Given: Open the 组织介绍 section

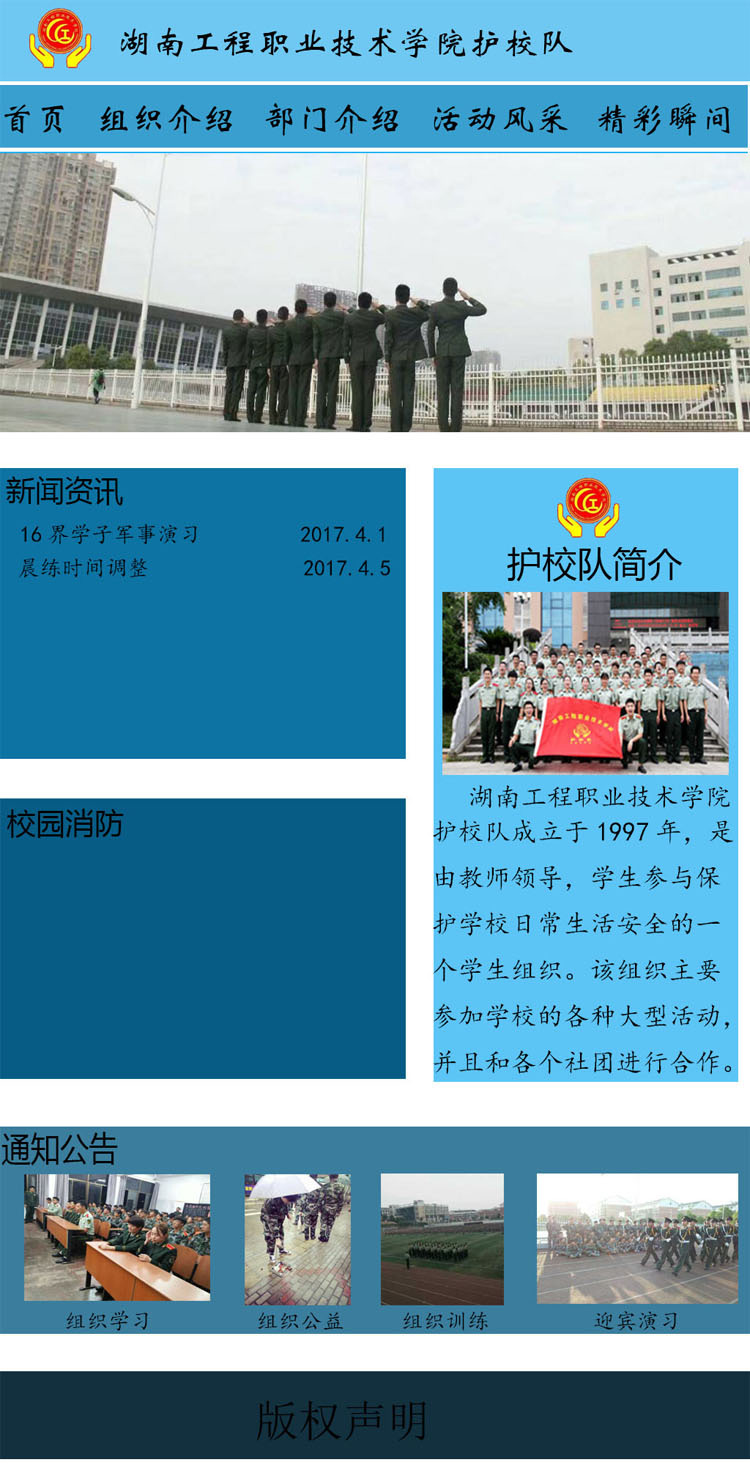Looking at the screenshot, I should click(166, 120).
